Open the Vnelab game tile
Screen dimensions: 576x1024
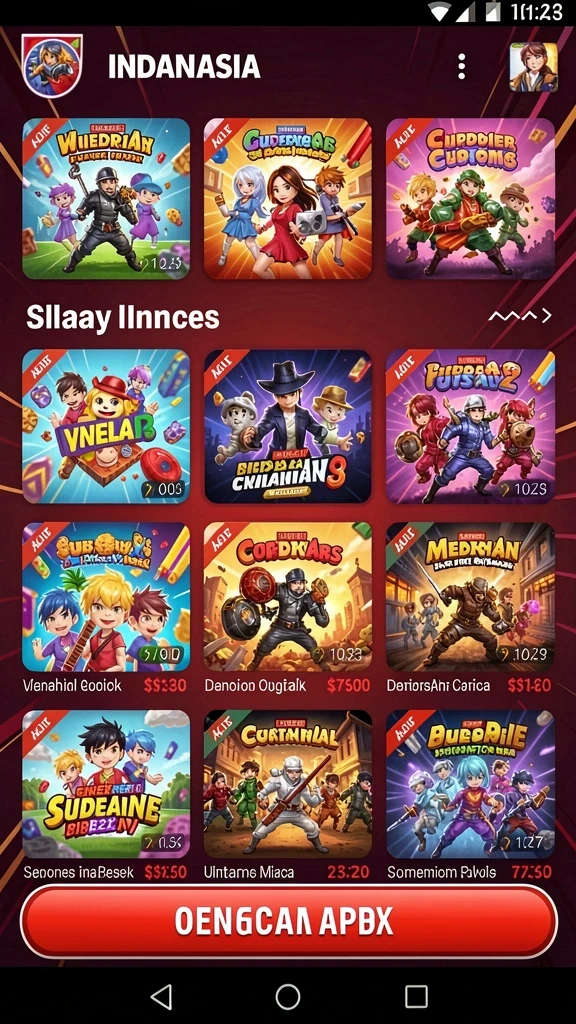pyautogui.click(x=106, y=426)
